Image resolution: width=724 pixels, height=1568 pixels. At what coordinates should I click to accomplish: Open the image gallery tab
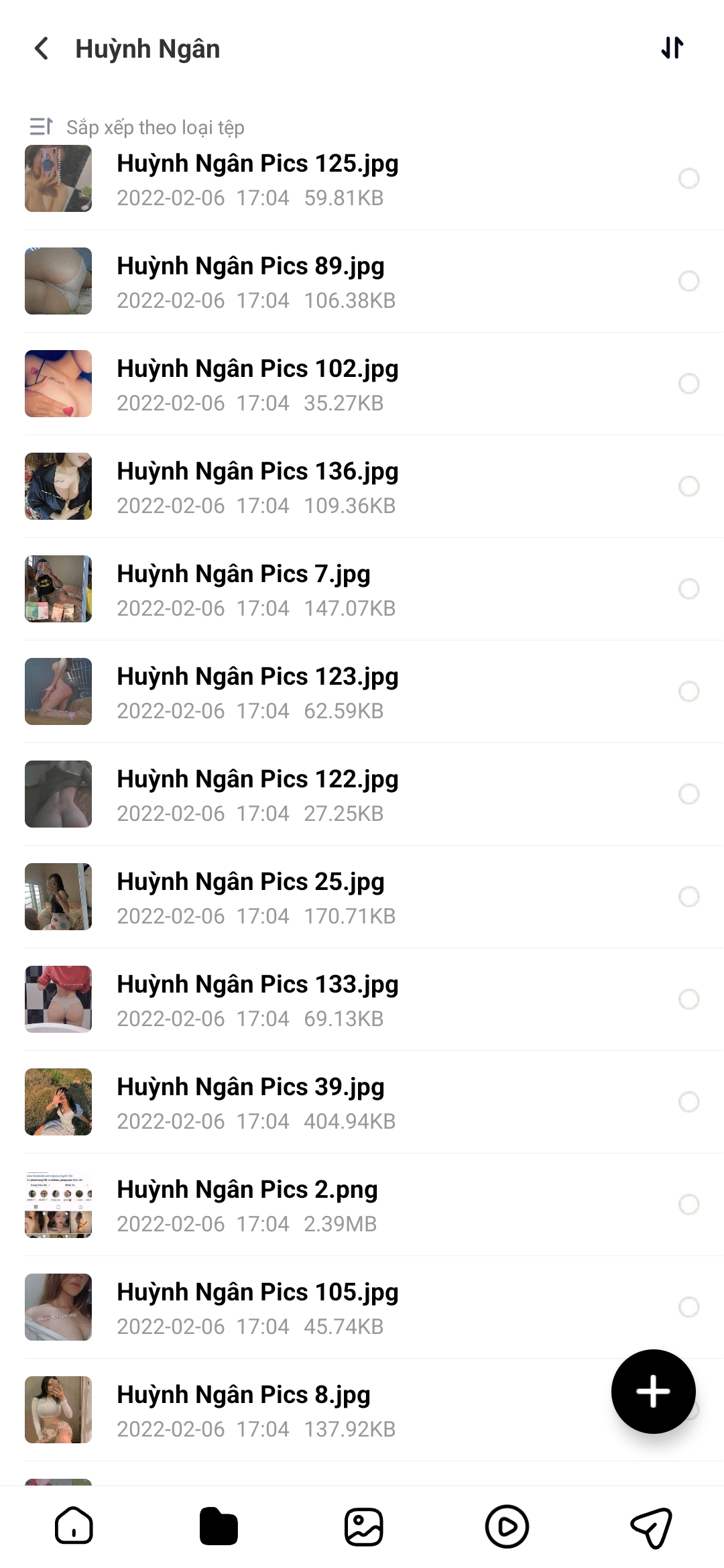363,1526
